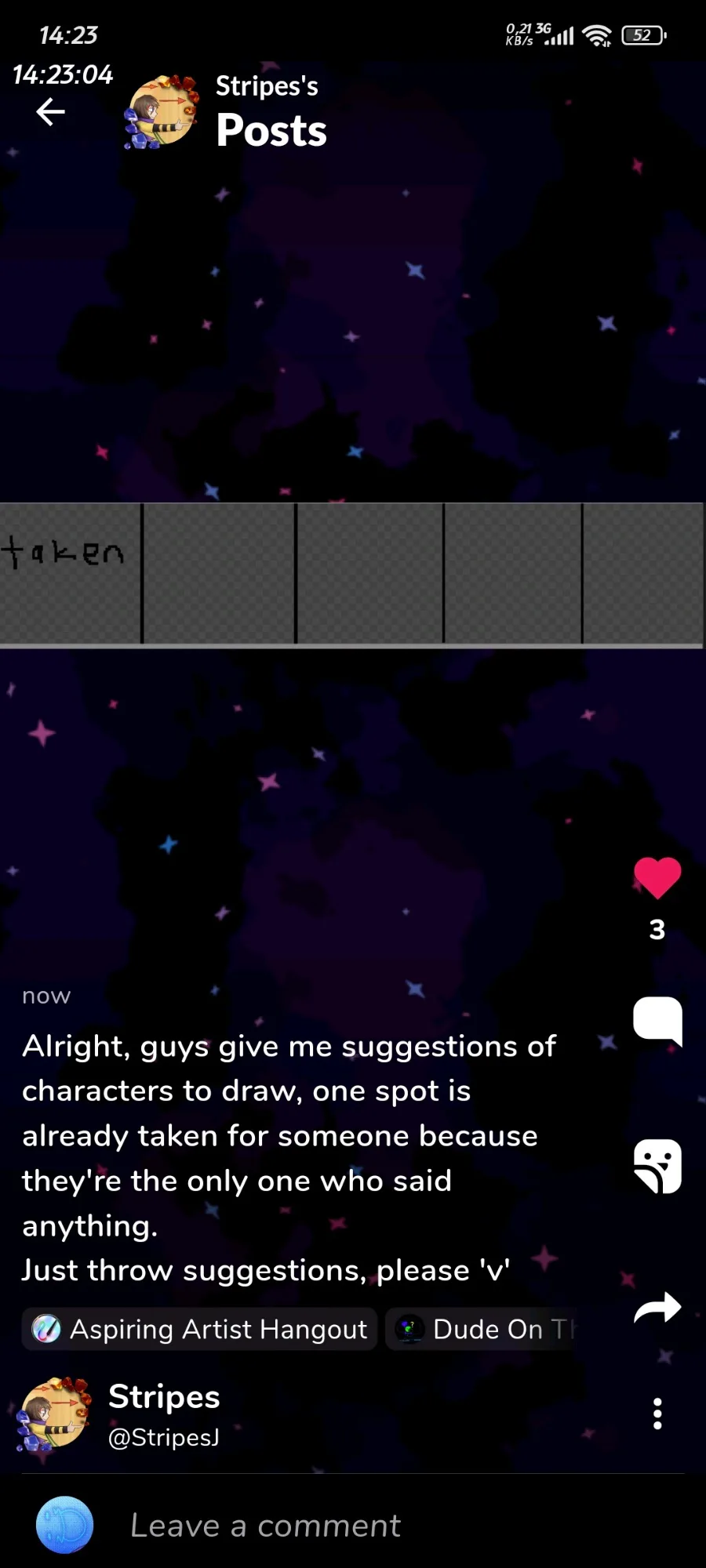Open comments via the speech bubble icon
This screenshot has width=706, height=1568.
tap(657, 1022)
